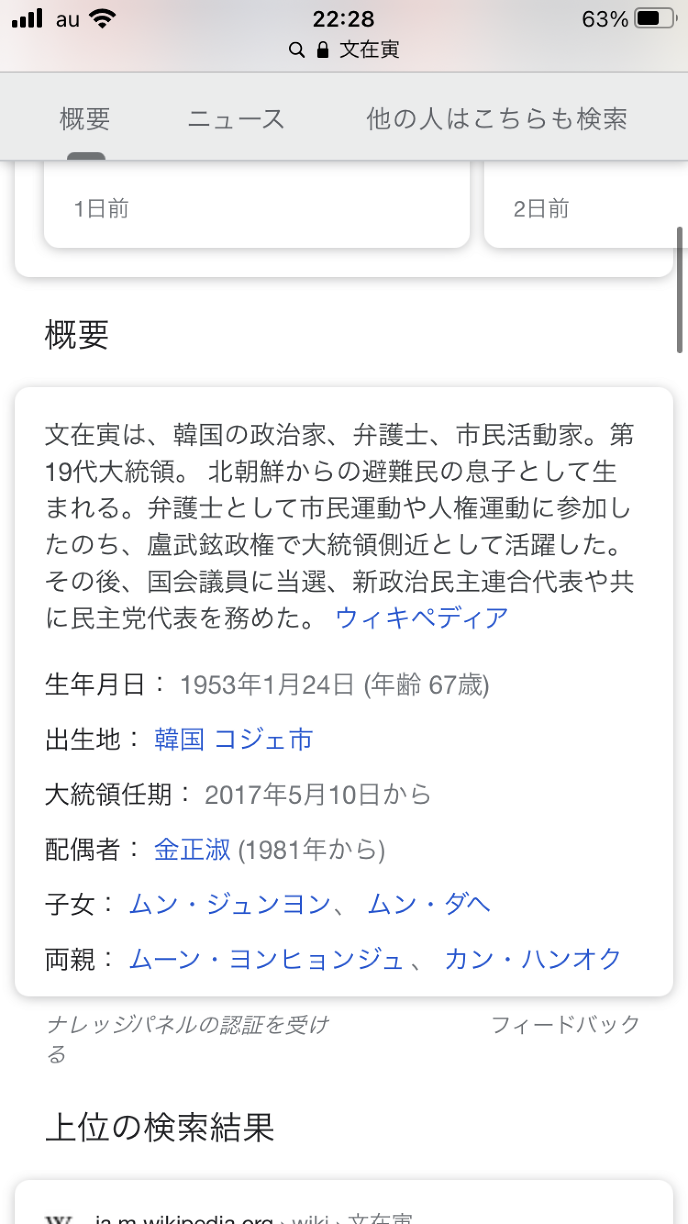Screen dimensions: 688x1224
Task: Tap the address bar showing 文在寅
Action: pyautogui.click(x=345, y=49)
